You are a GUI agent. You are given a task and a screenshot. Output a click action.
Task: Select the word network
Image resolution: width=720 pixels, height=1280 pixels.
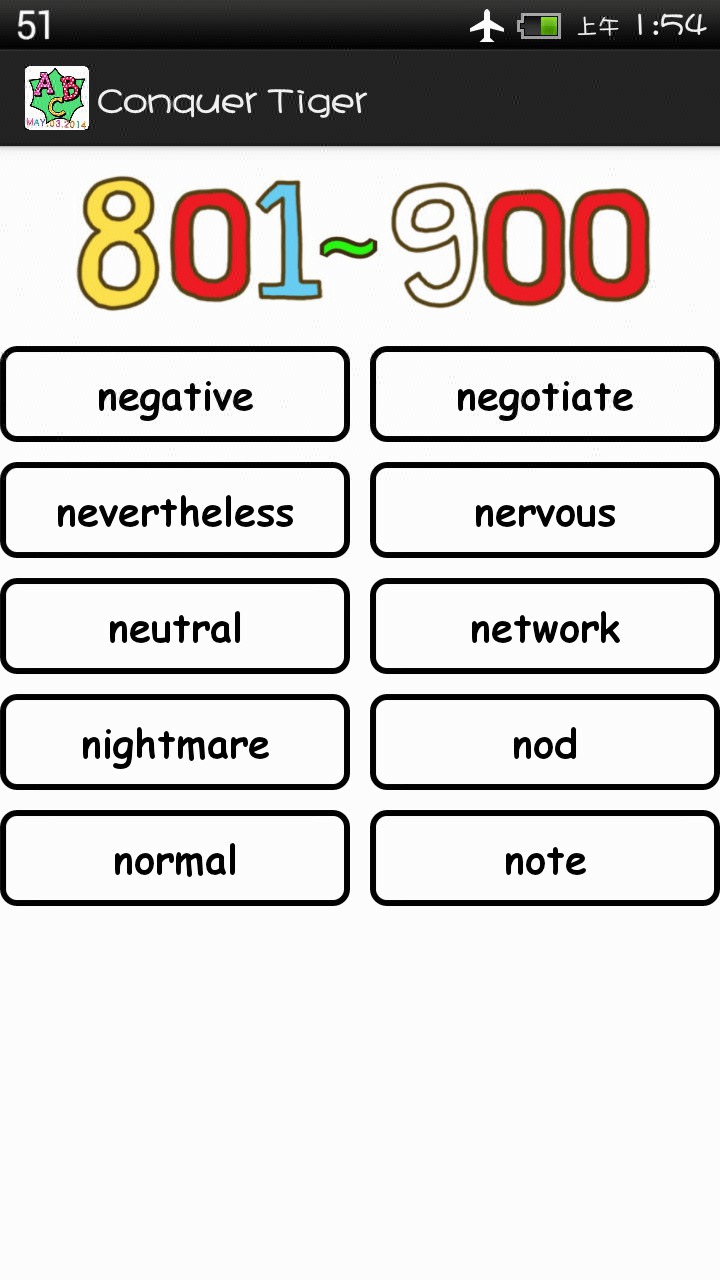[x=545, y=626]
